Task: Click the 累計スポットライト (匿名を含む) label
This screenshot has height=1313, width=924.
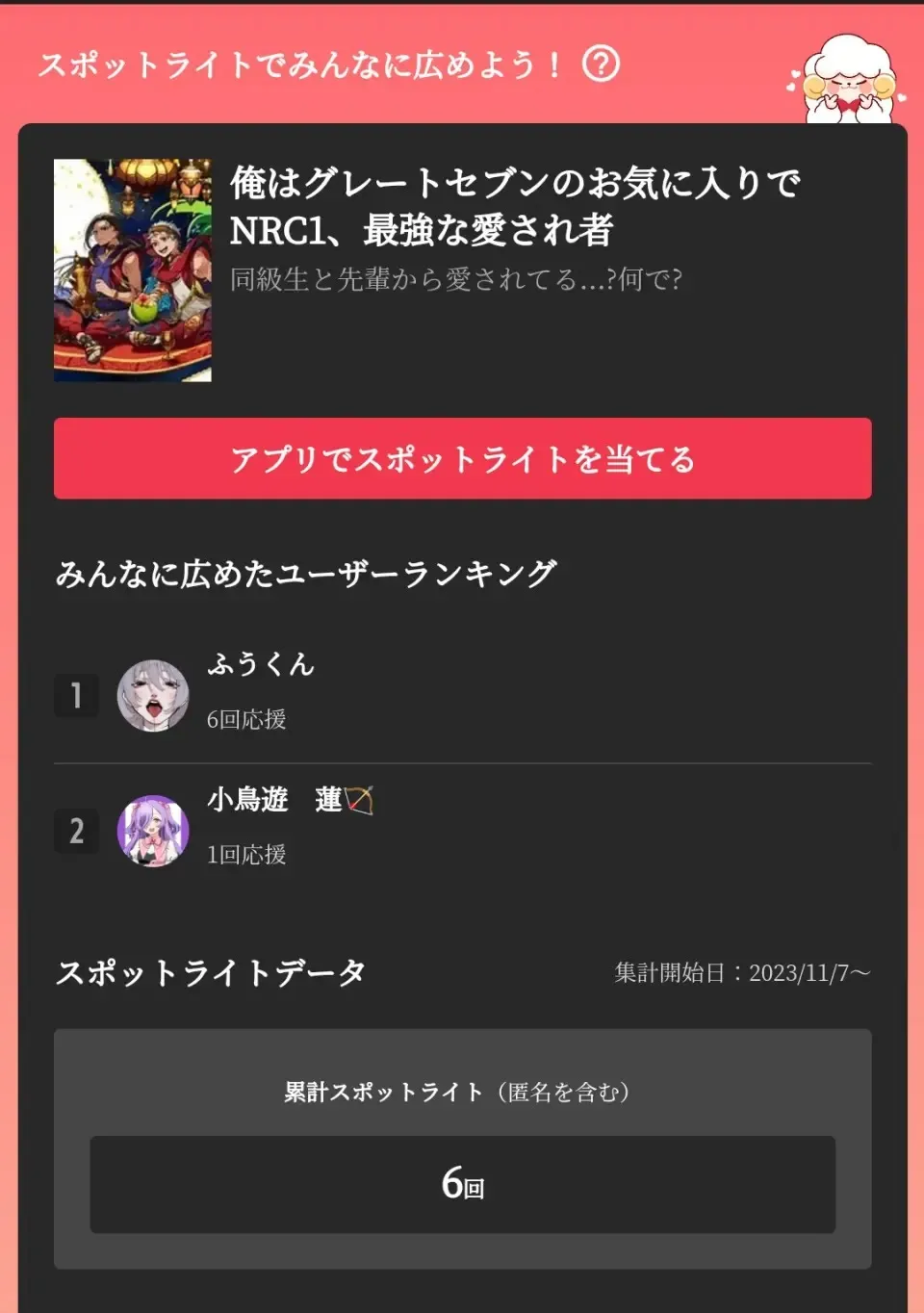Action: [462, 1093]
